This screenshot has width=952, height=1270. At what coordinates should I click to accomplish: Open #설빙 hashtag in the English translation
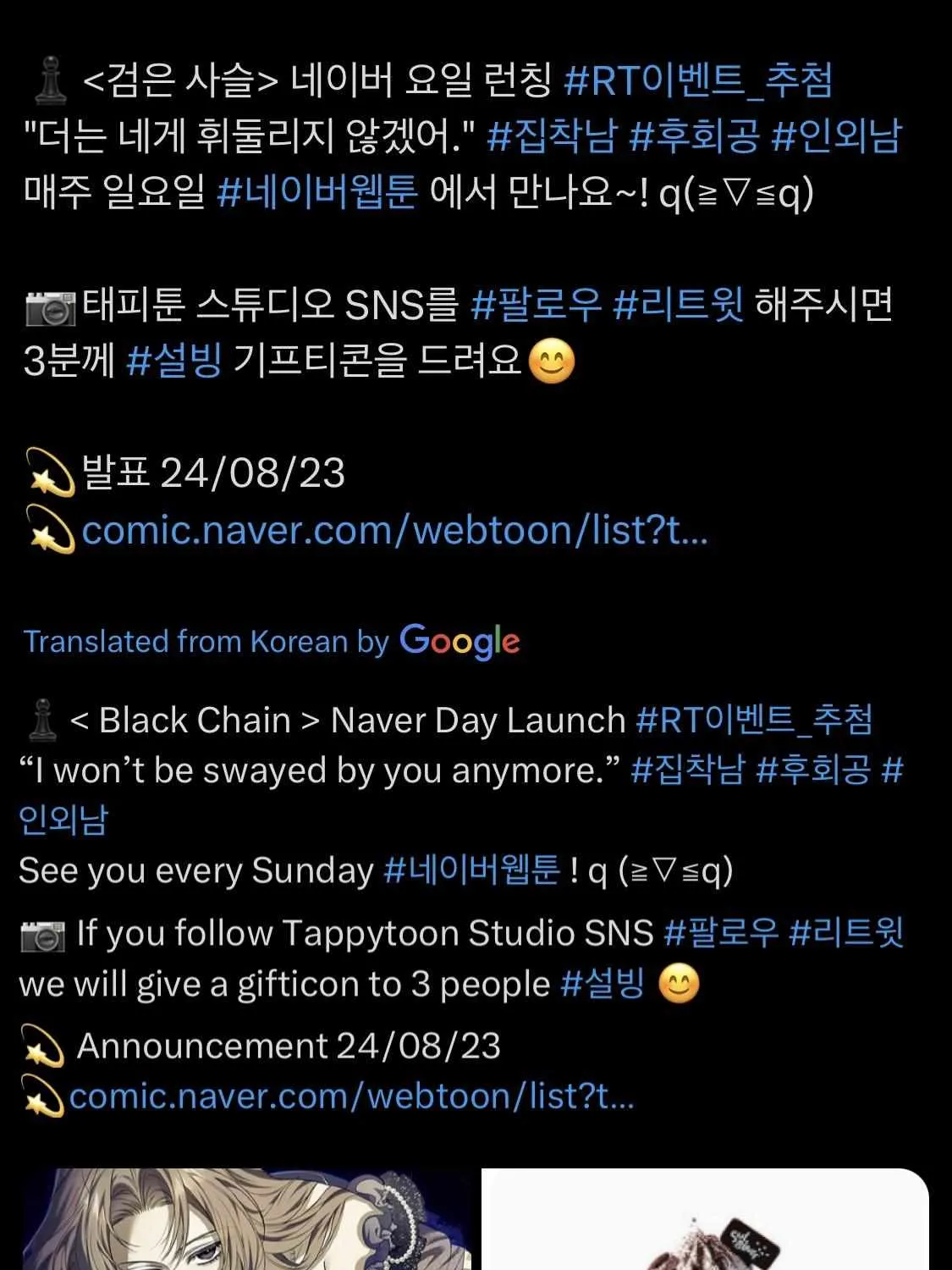[x=603, y=984]
